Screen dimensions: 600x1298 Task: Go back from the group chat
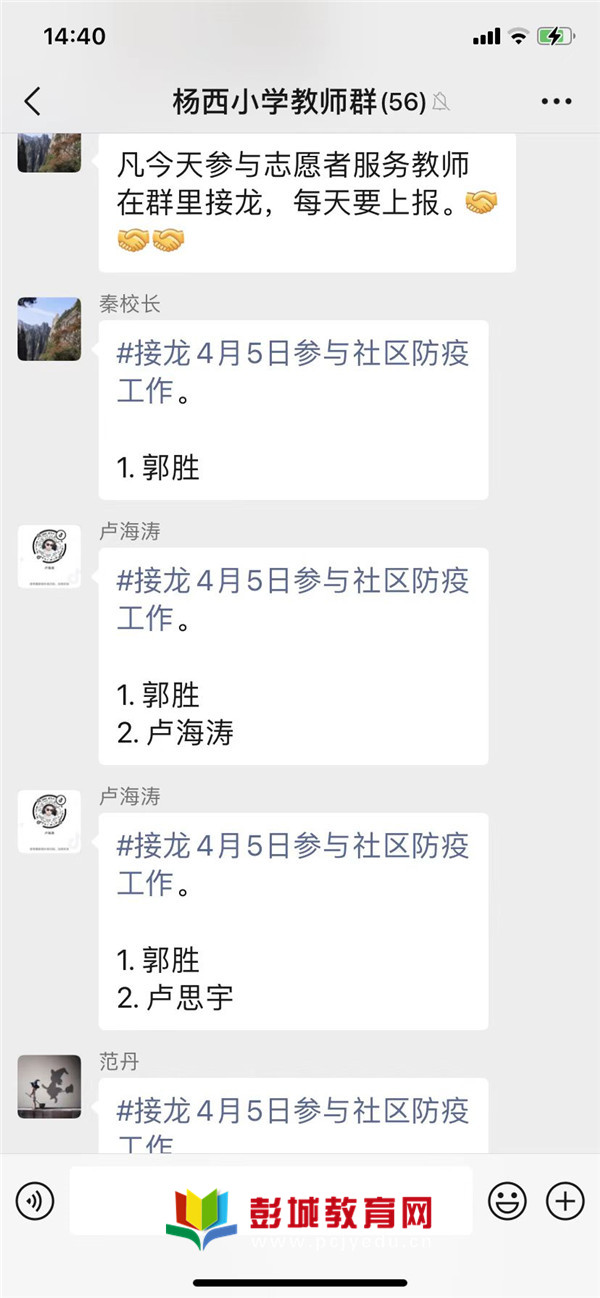(33, 101)
